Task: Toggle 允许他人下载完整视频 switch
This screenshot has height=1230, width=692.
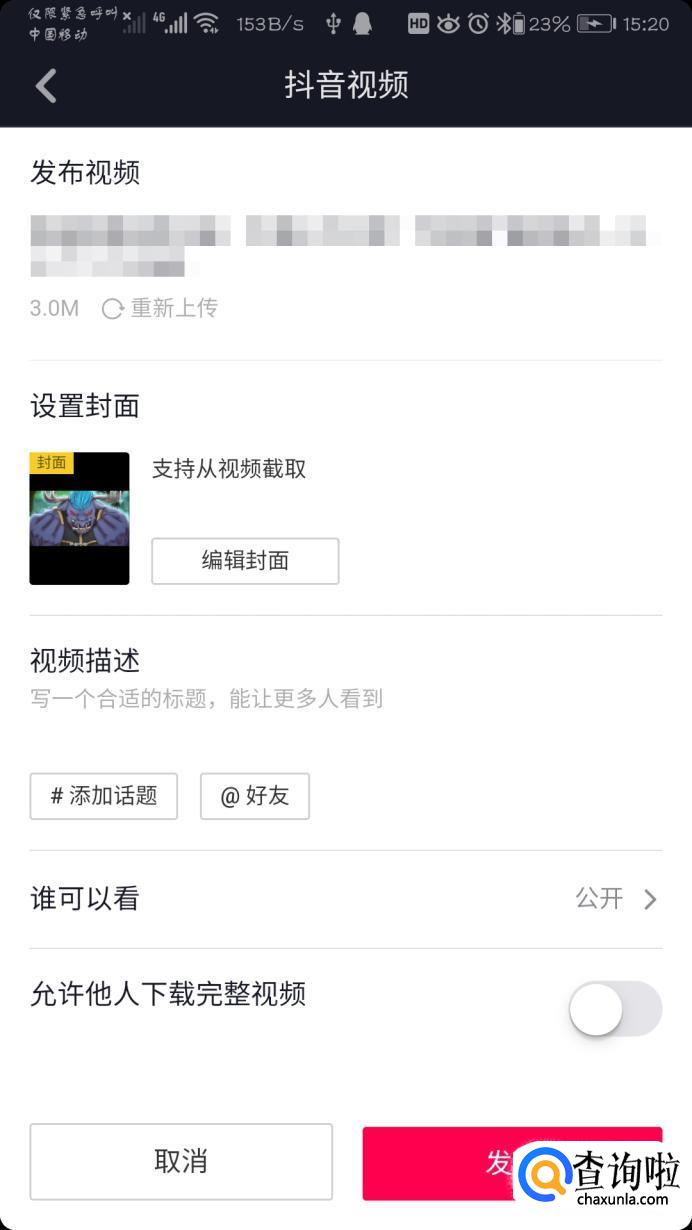Action: coord(615,1008)
